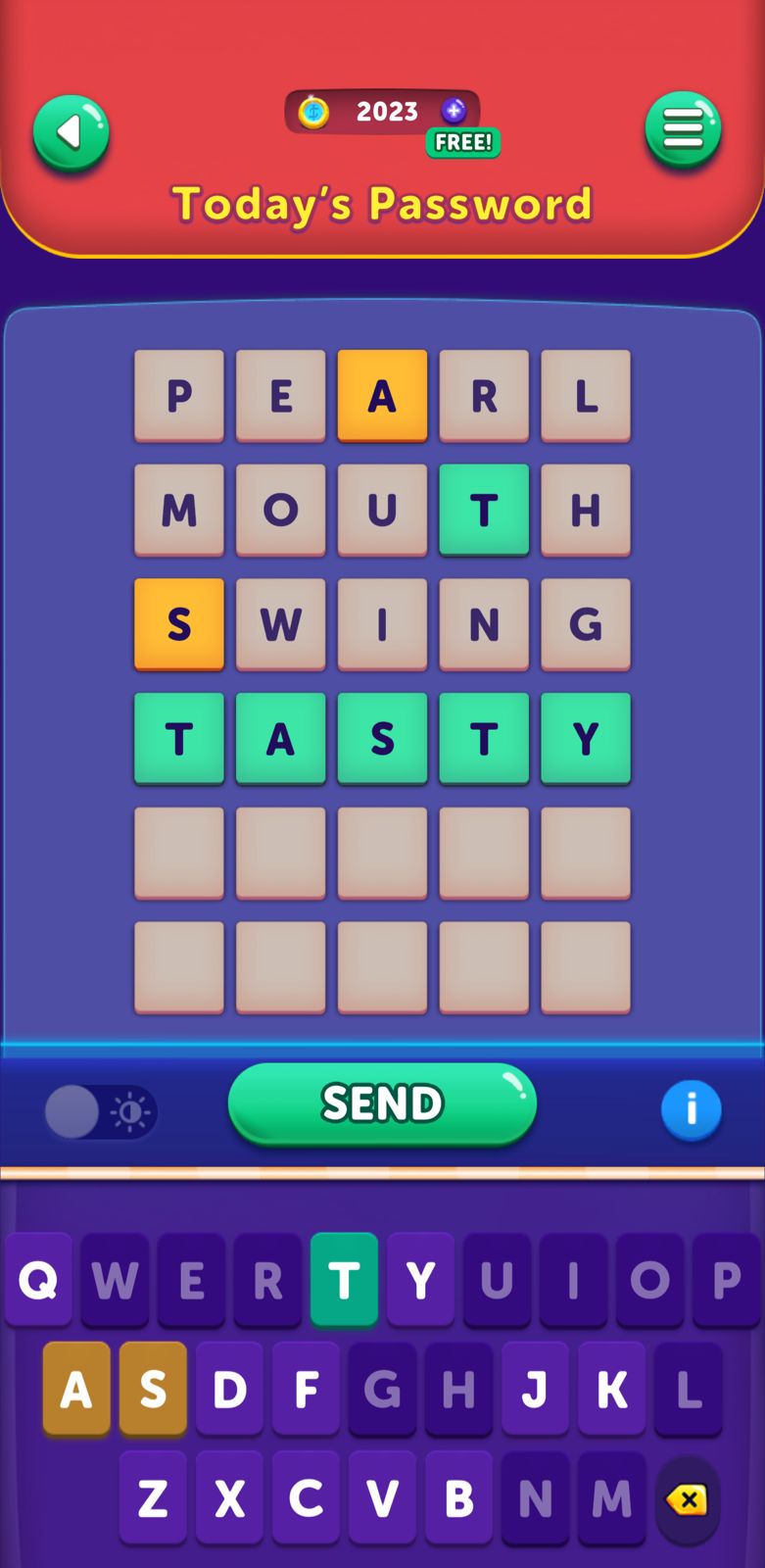This screenshot has width=765, height=1568.
Task: Open the green hamburger menu
Action: 683,129
